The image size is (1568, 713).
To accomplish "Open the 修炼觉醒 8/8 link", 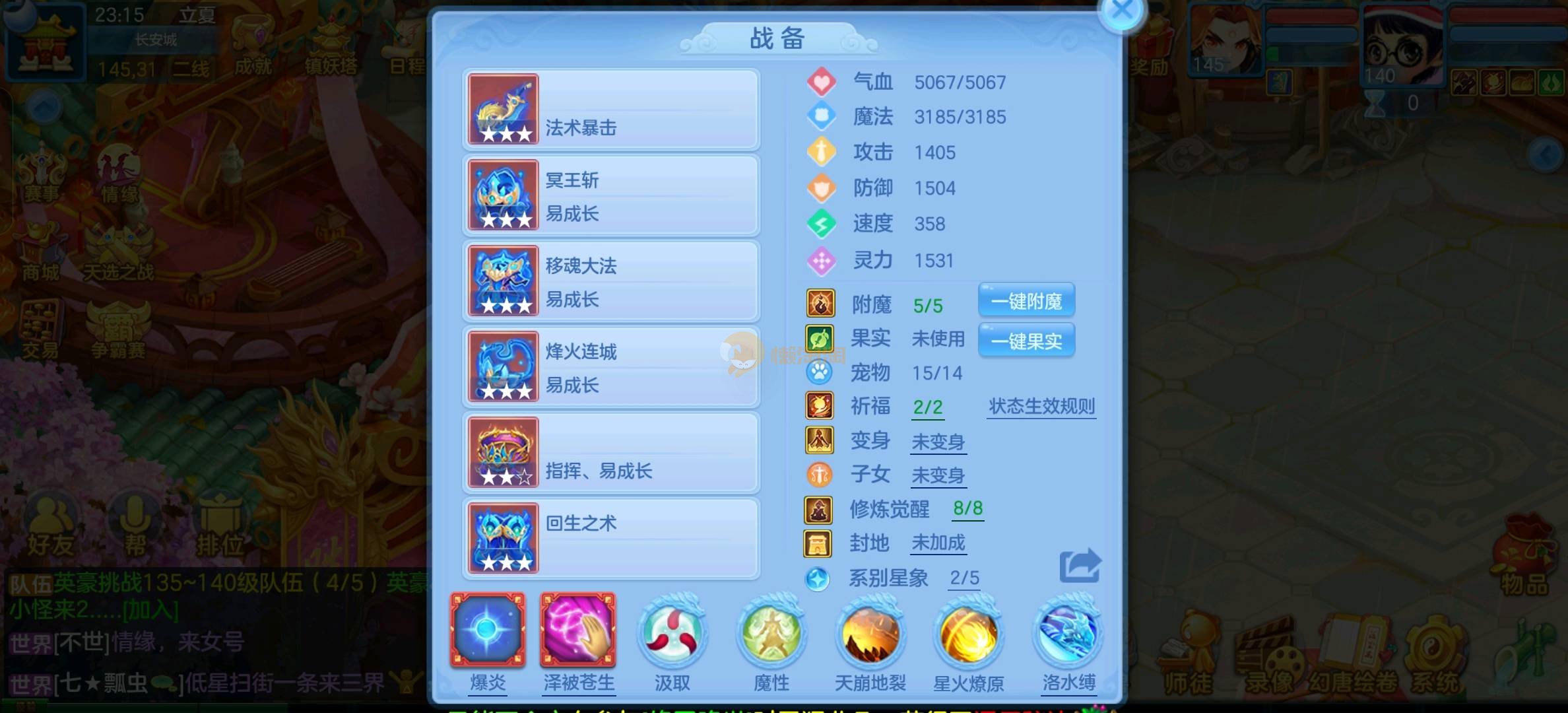I will tap(967, 508).
